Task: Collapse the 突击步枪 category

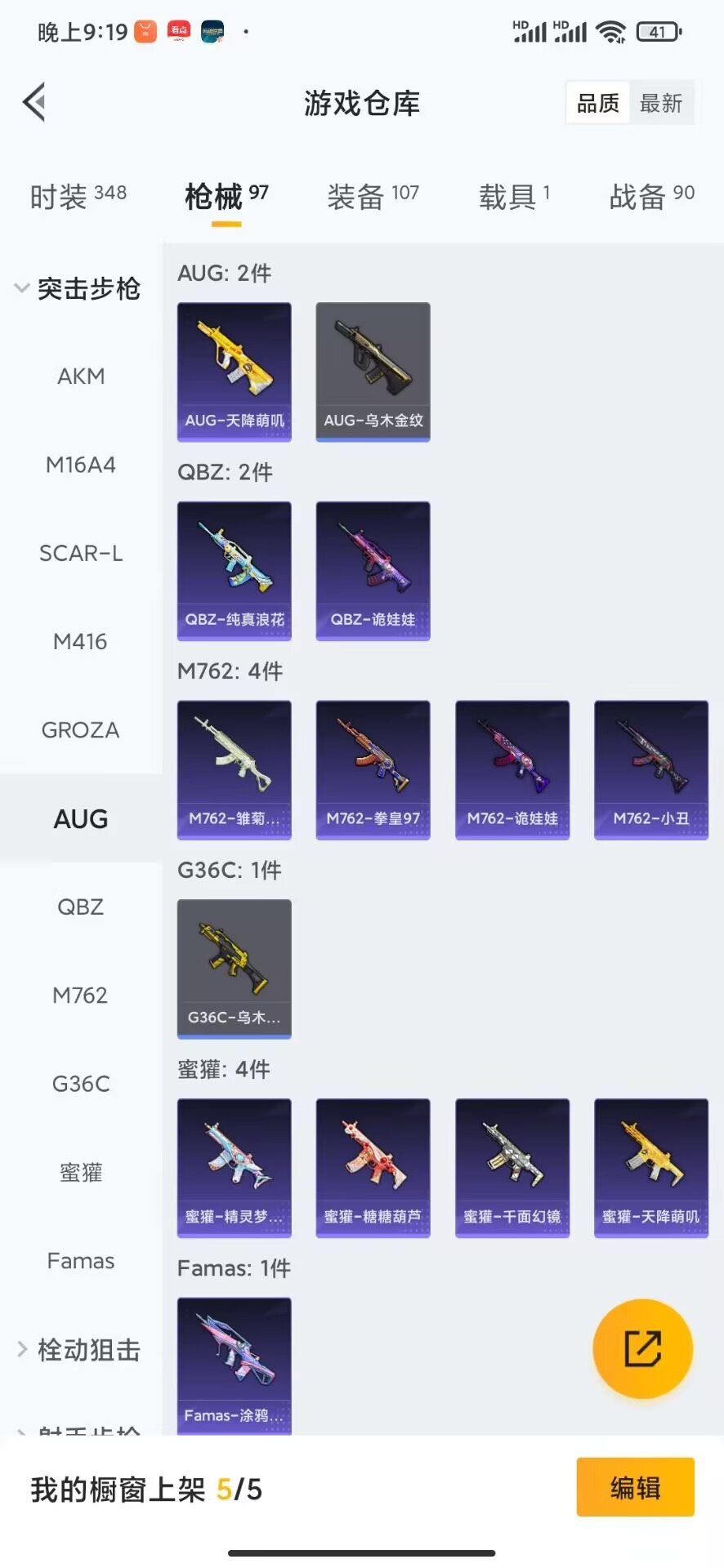Action: (78, 288)
